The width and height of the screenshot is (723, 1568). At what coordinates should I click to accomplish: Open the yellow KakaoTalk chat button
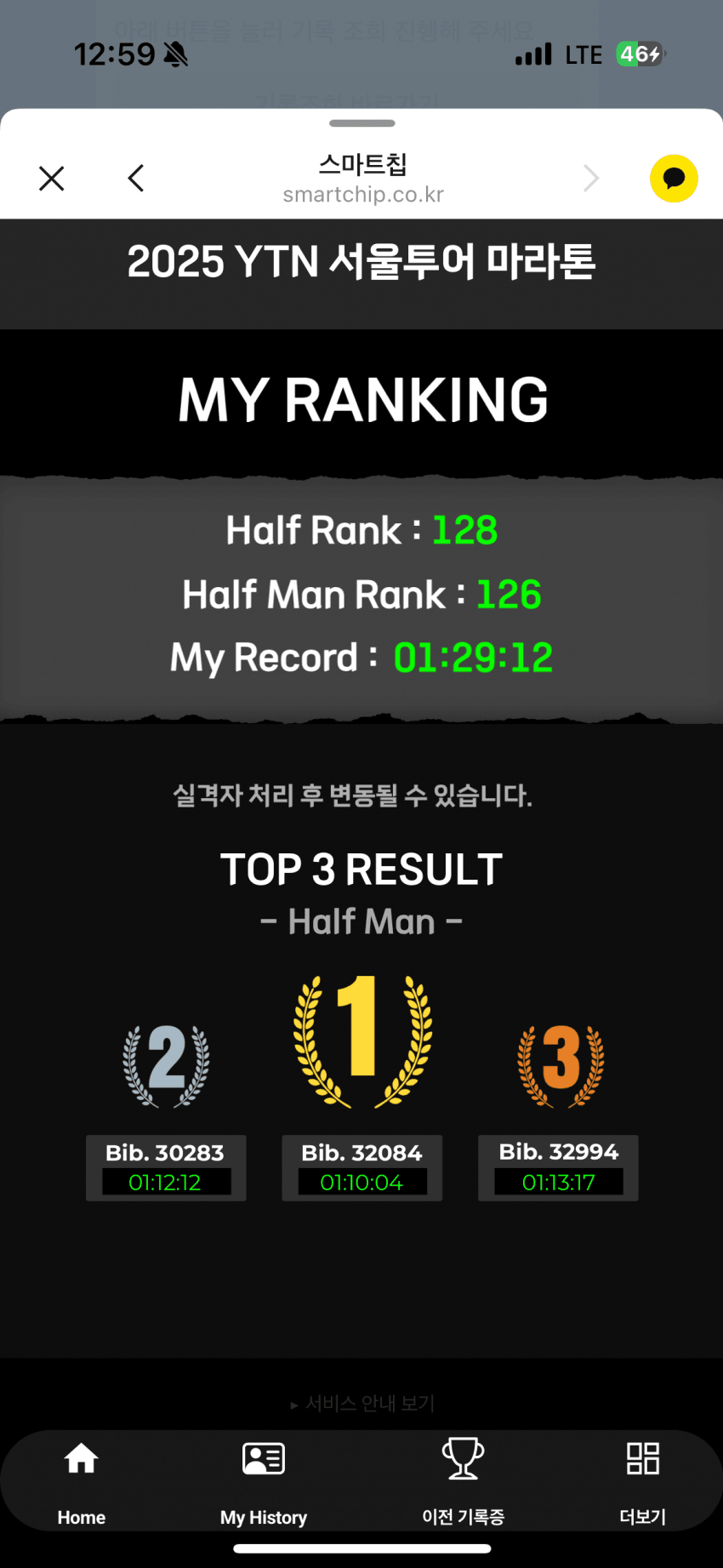674,179
